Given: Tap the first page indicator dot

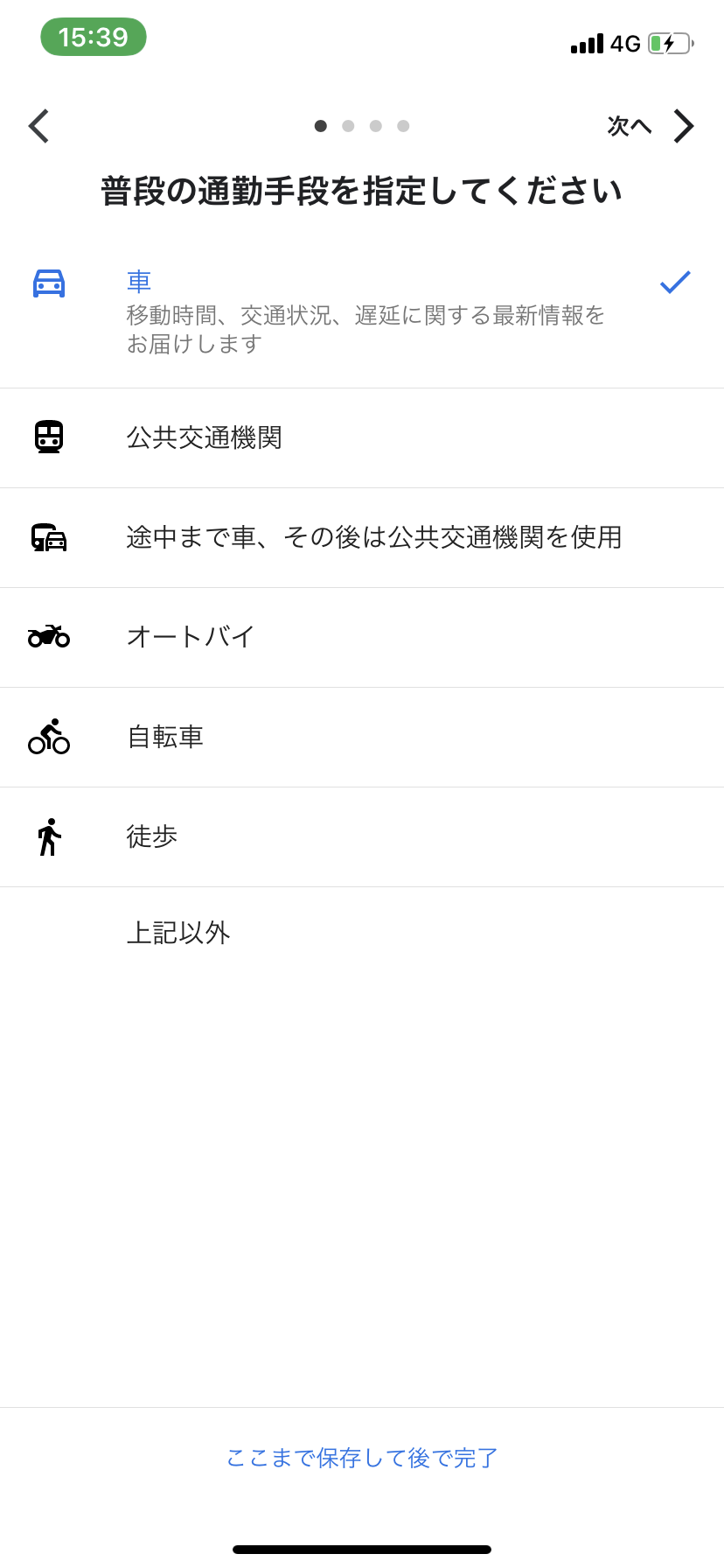Looking at the screenshot, I should [321, 126].
